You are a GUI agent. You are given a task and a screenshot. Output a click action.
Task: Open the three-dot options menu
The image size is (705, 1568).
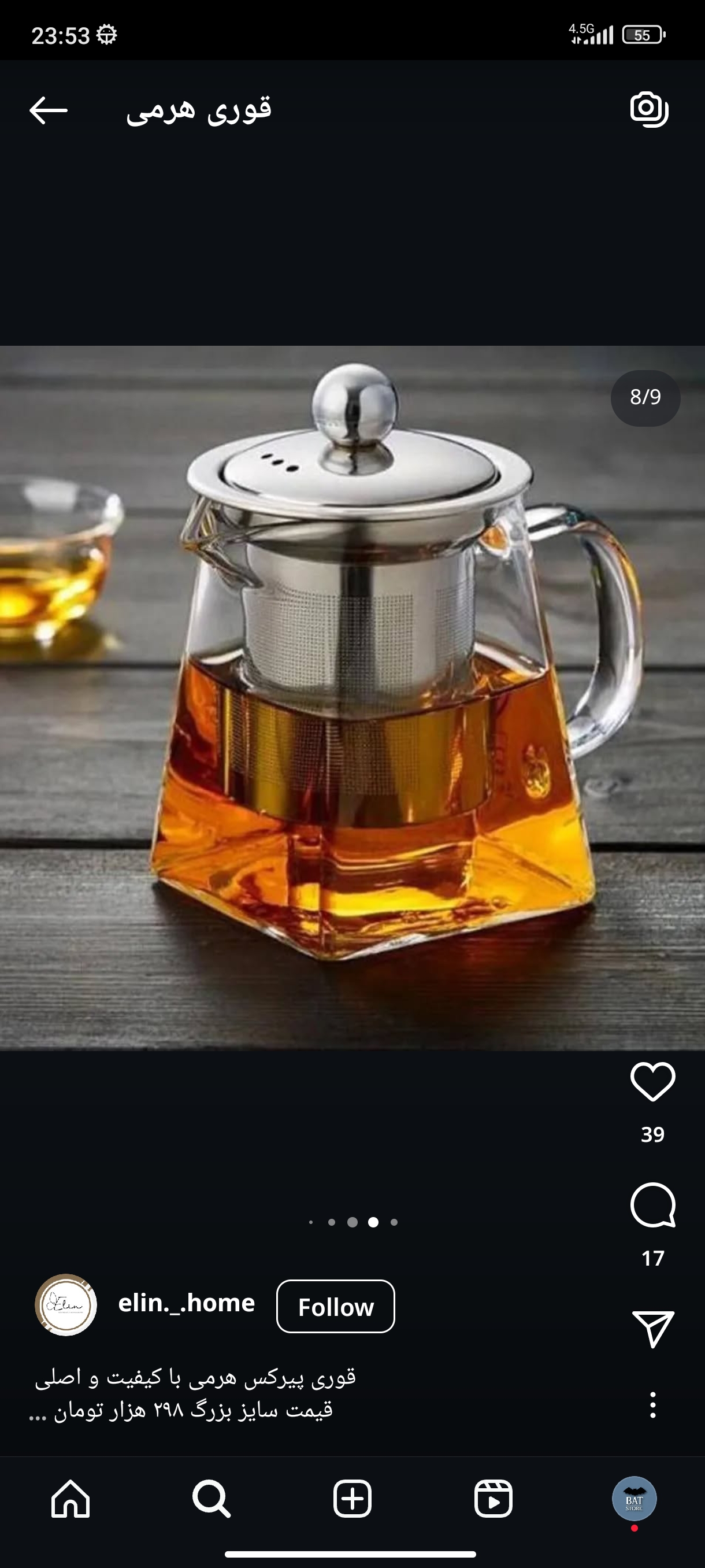coord(652,1405)
